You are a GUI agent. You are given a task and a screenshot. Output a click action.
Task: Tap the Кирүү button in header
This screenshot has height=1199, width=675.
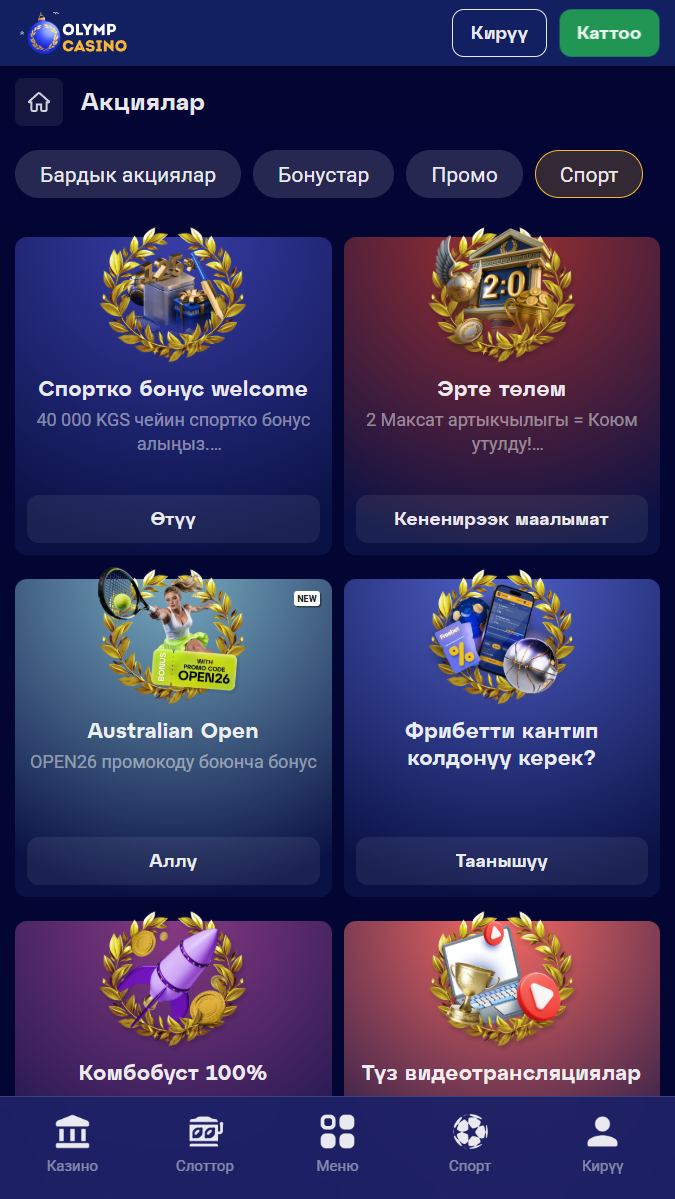(499, 33)
